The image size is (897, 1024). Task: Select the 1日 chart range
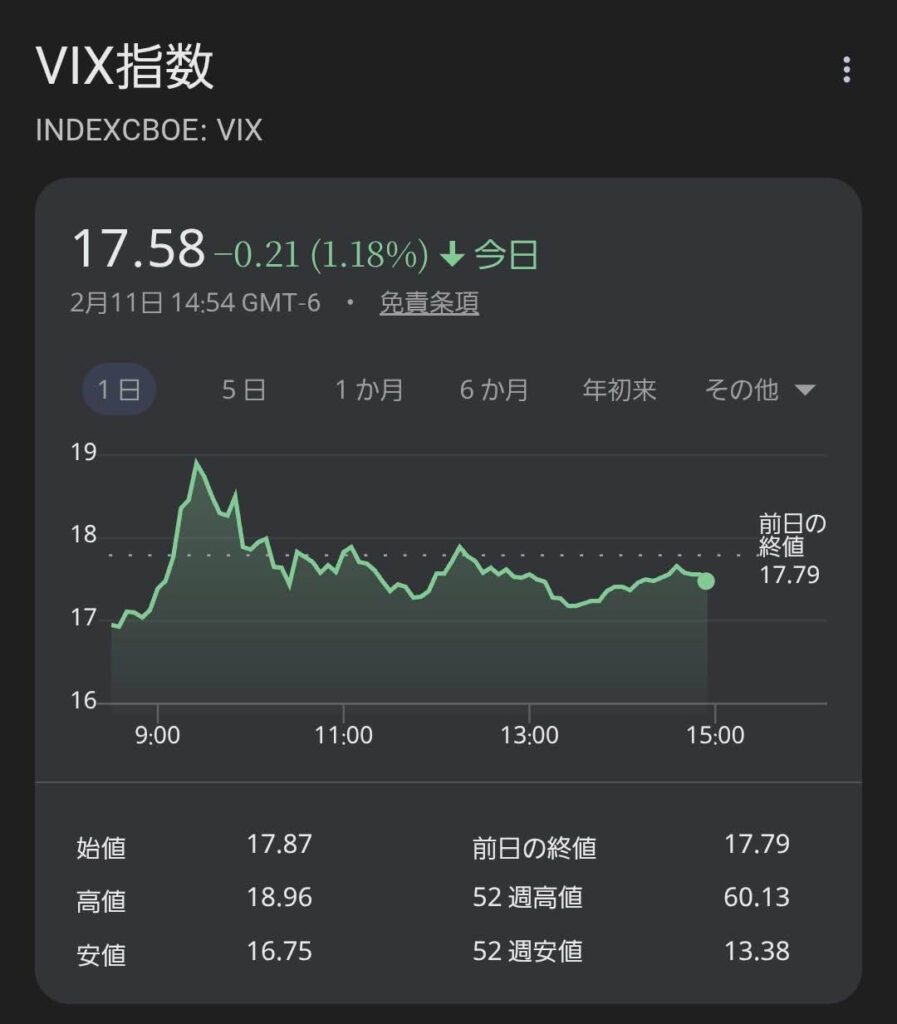tap(119, 389)
